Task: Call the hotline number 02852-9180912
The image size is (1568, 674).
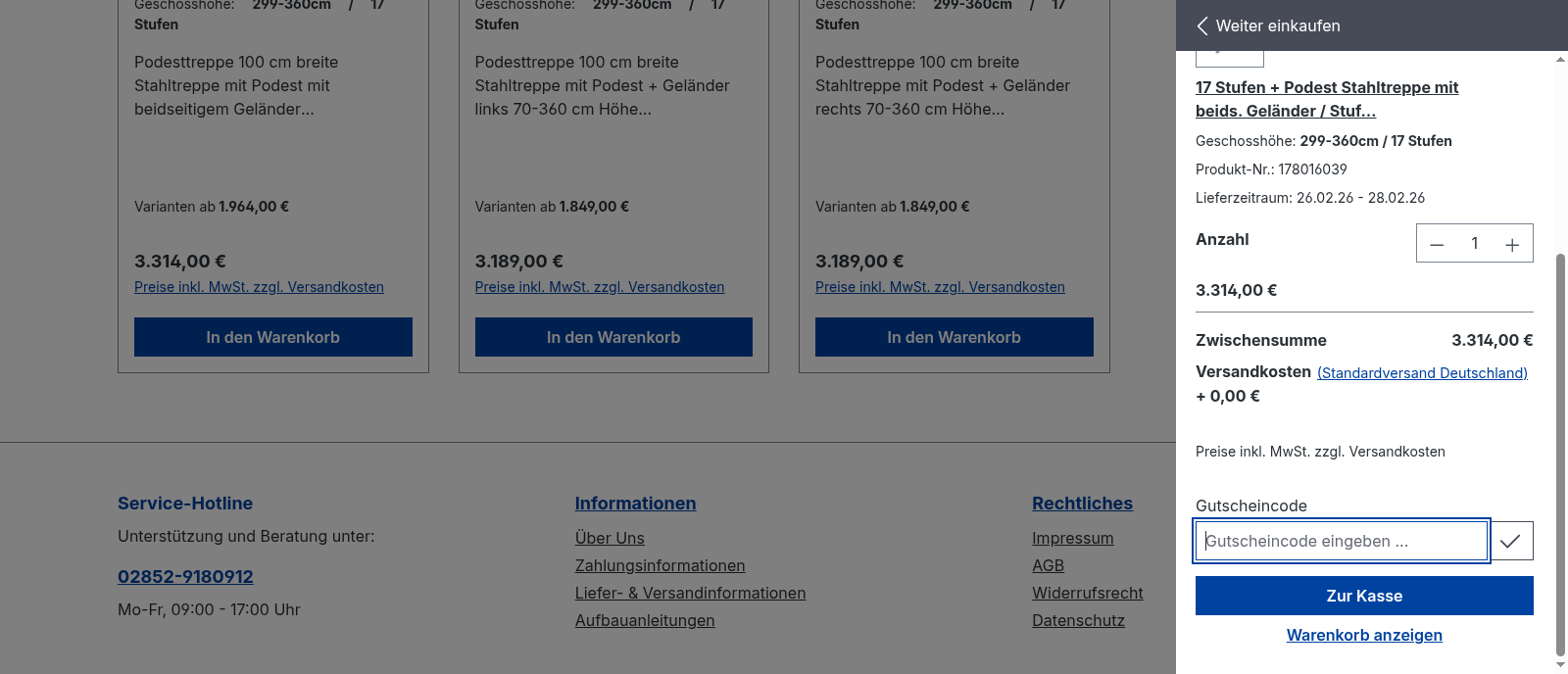Action: tap(185, 577)
